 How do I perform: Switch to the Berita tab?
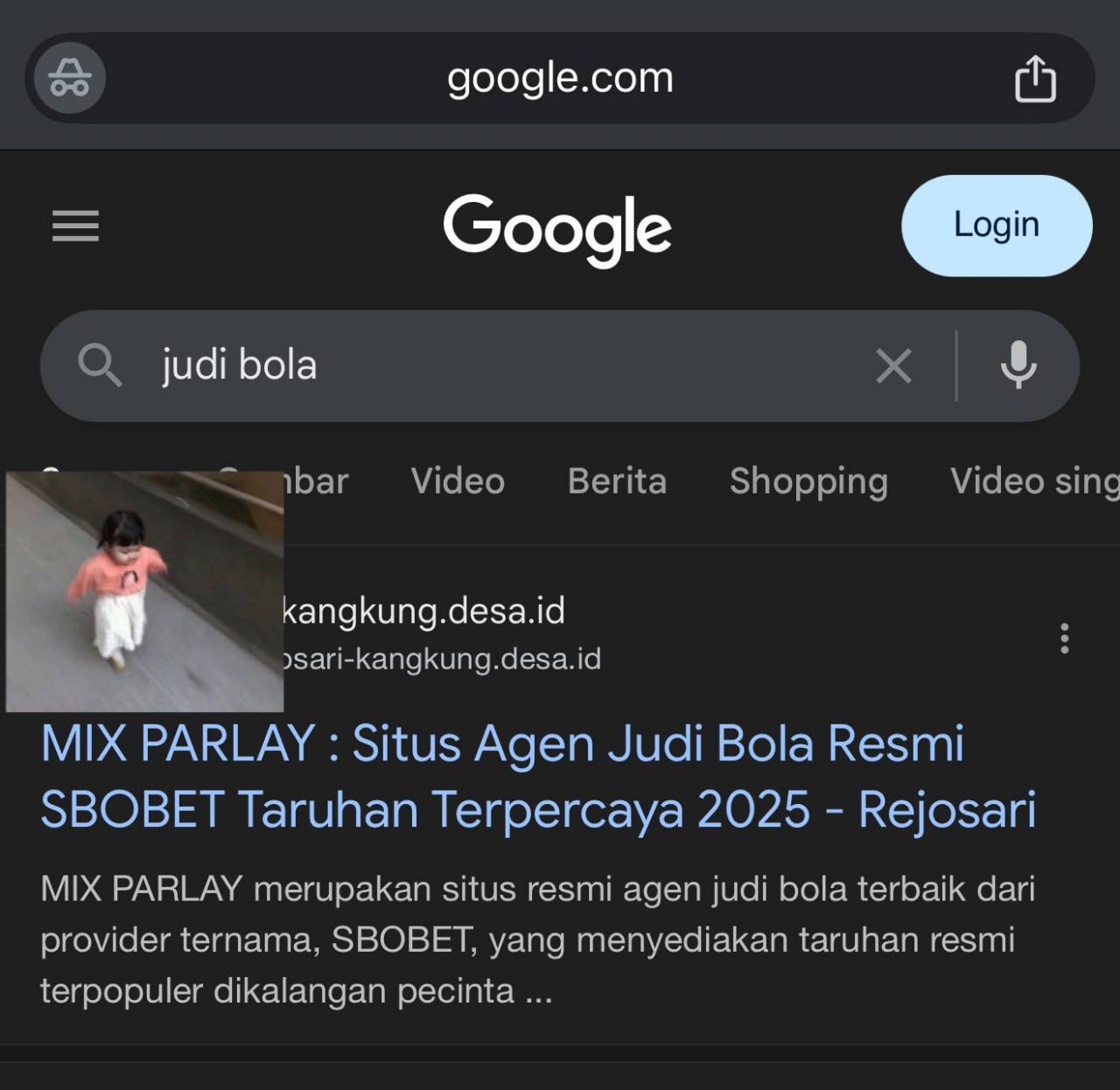point(617,481)
